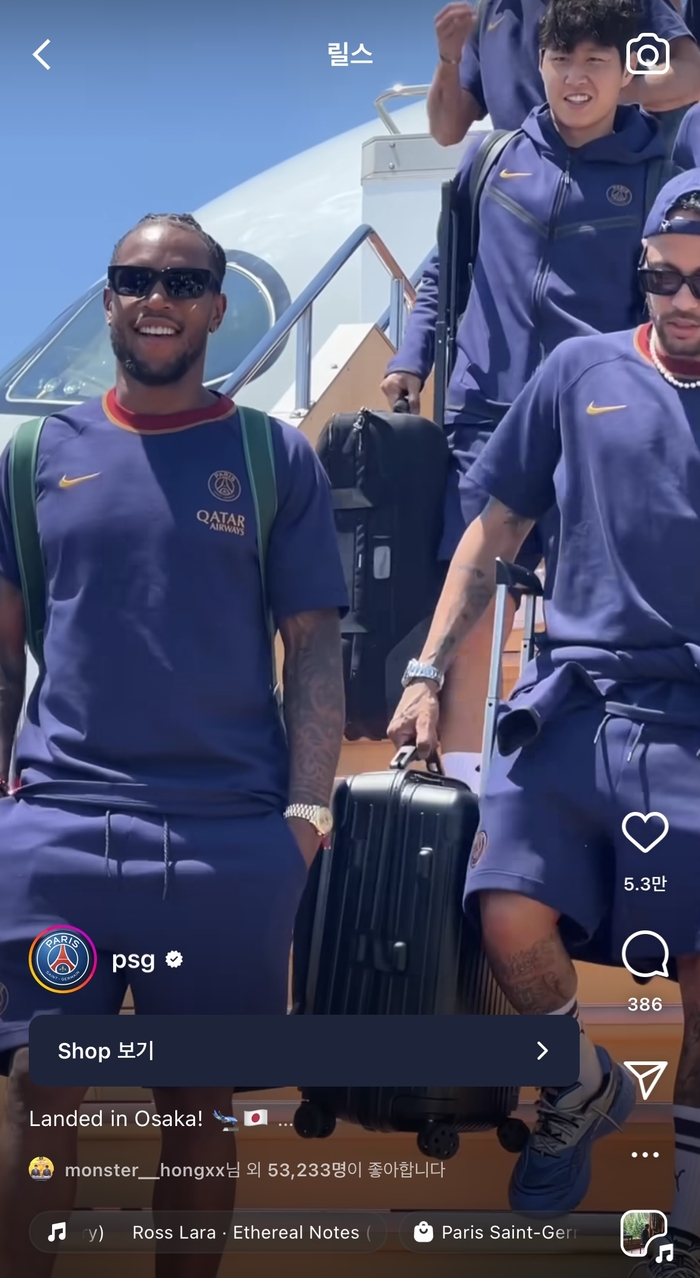This screenshot has height=1278, width=700.
Task: Like this psg reel
Action: [x=645, y=832]
